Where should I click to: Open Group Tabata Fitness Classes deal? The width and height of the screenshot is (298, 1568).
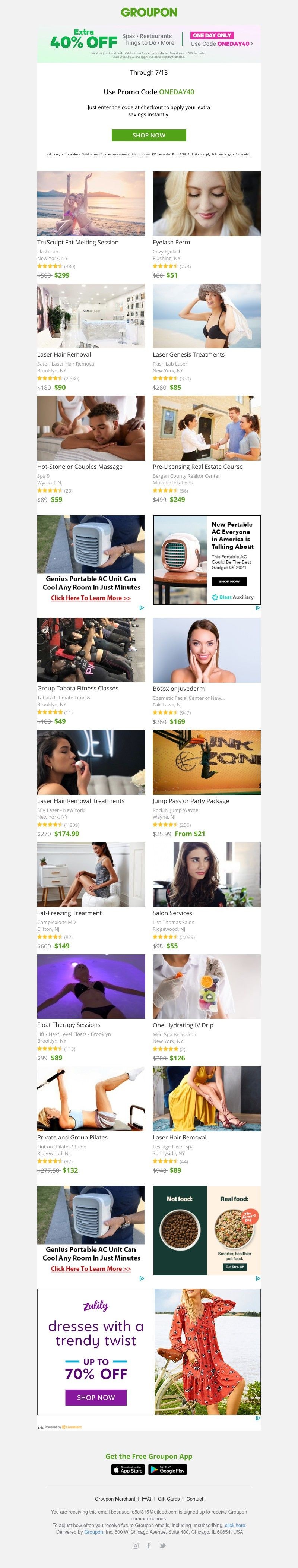pos(91,650)
